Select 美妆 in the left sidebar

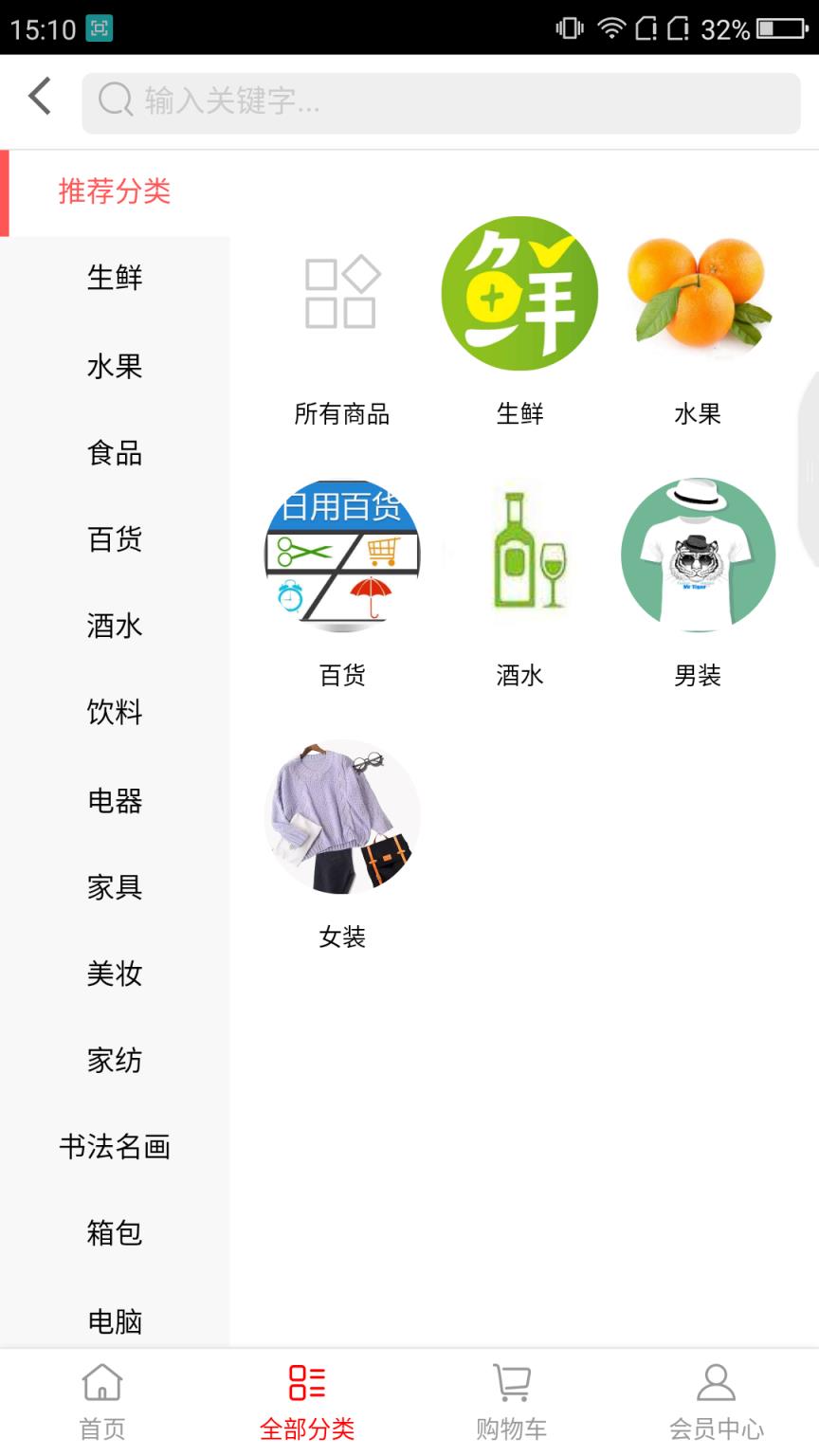(x=116, y=974)
